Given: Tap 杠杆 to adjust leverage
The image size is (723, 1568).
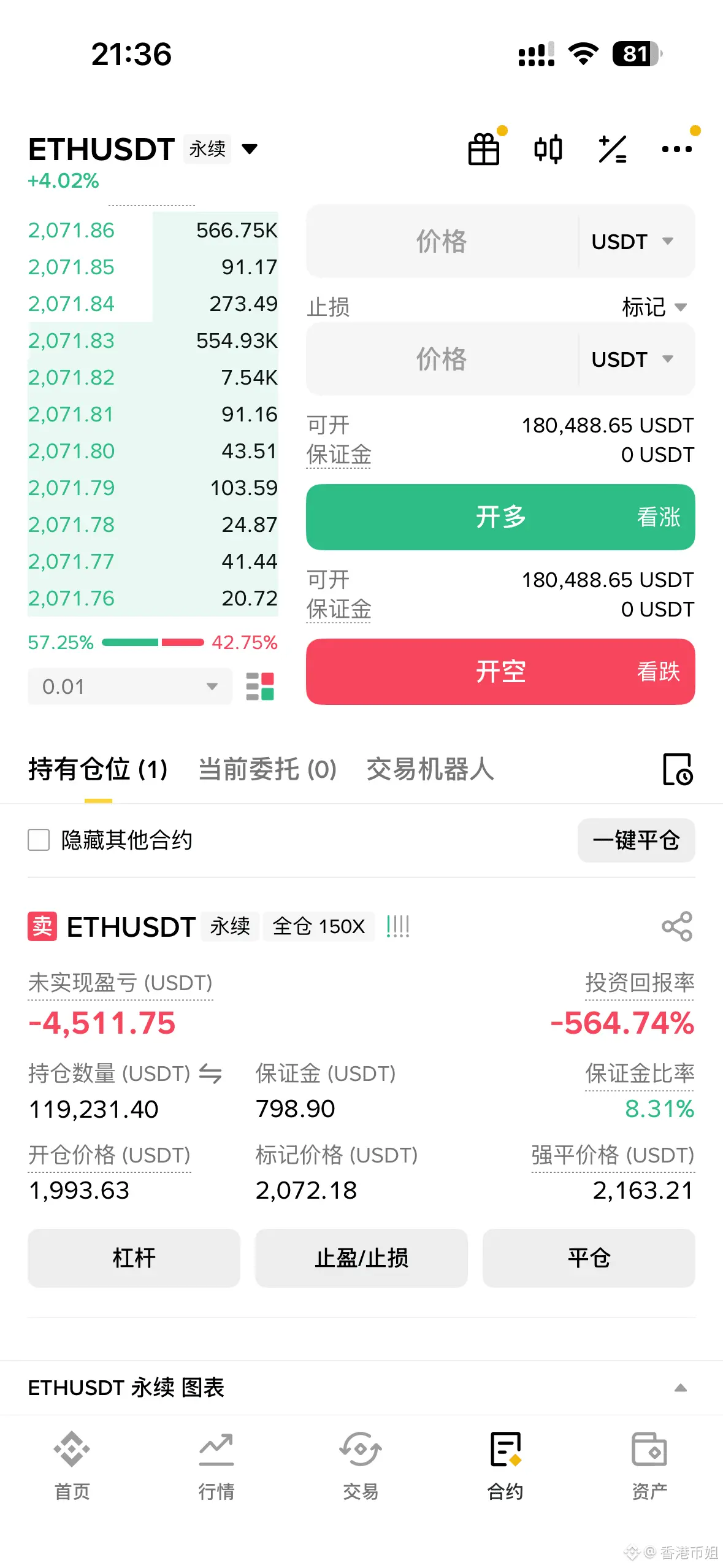Looking at the screenshot, I should pos(134,1258).
